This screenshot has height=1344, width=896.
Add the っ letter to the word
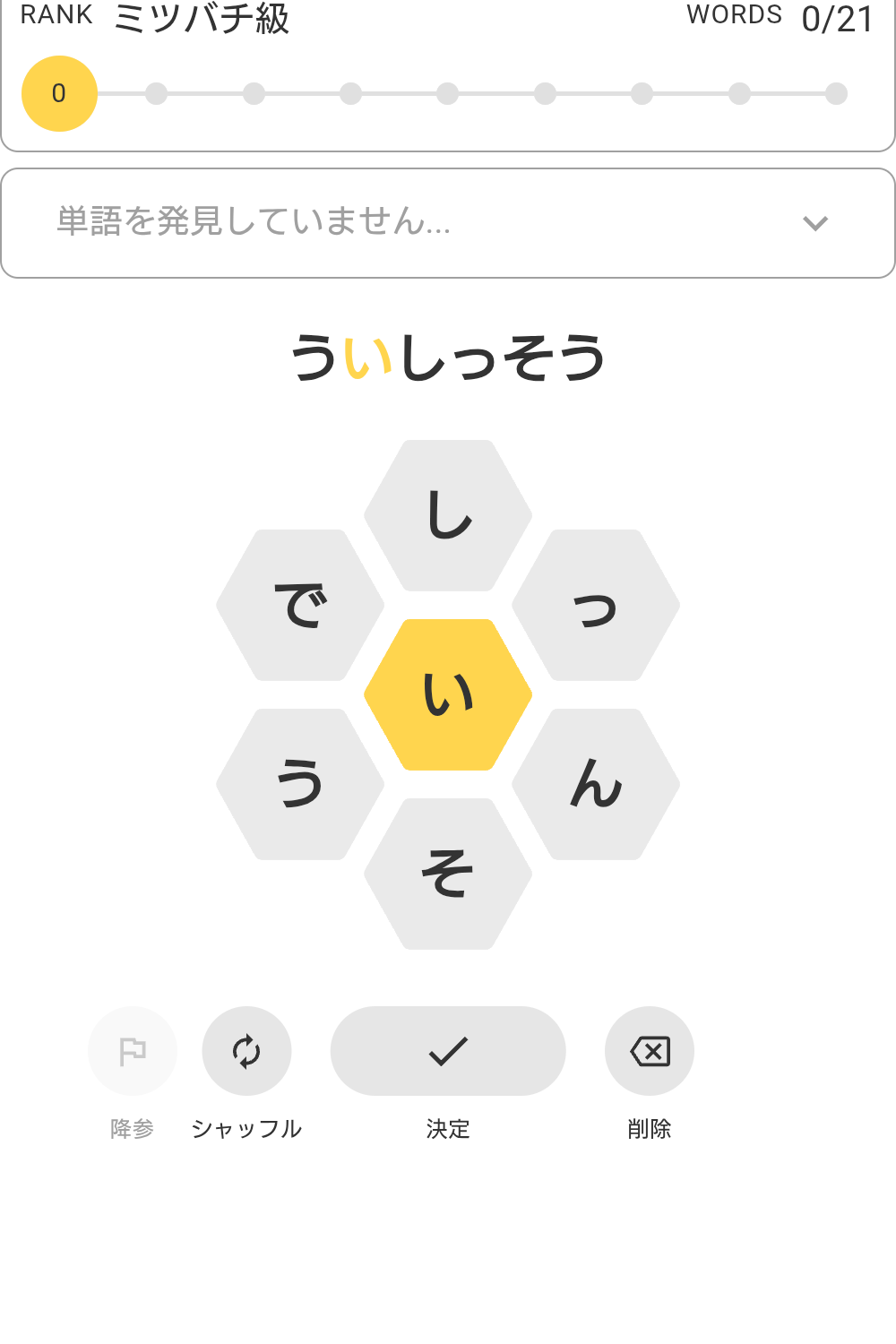(x=596, y=605)
